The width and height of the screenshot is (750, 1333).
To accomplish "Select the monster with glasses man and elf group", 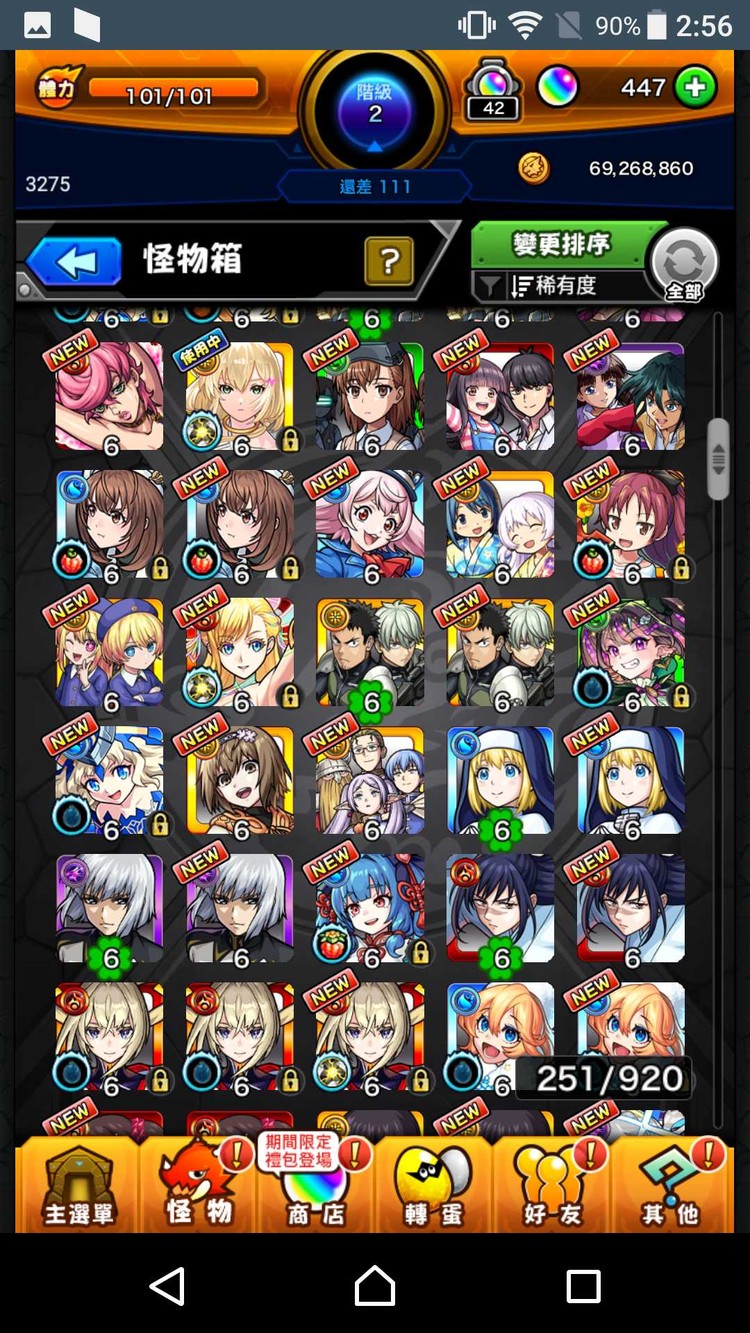I will pyautogui.click(x=371, y=781).
